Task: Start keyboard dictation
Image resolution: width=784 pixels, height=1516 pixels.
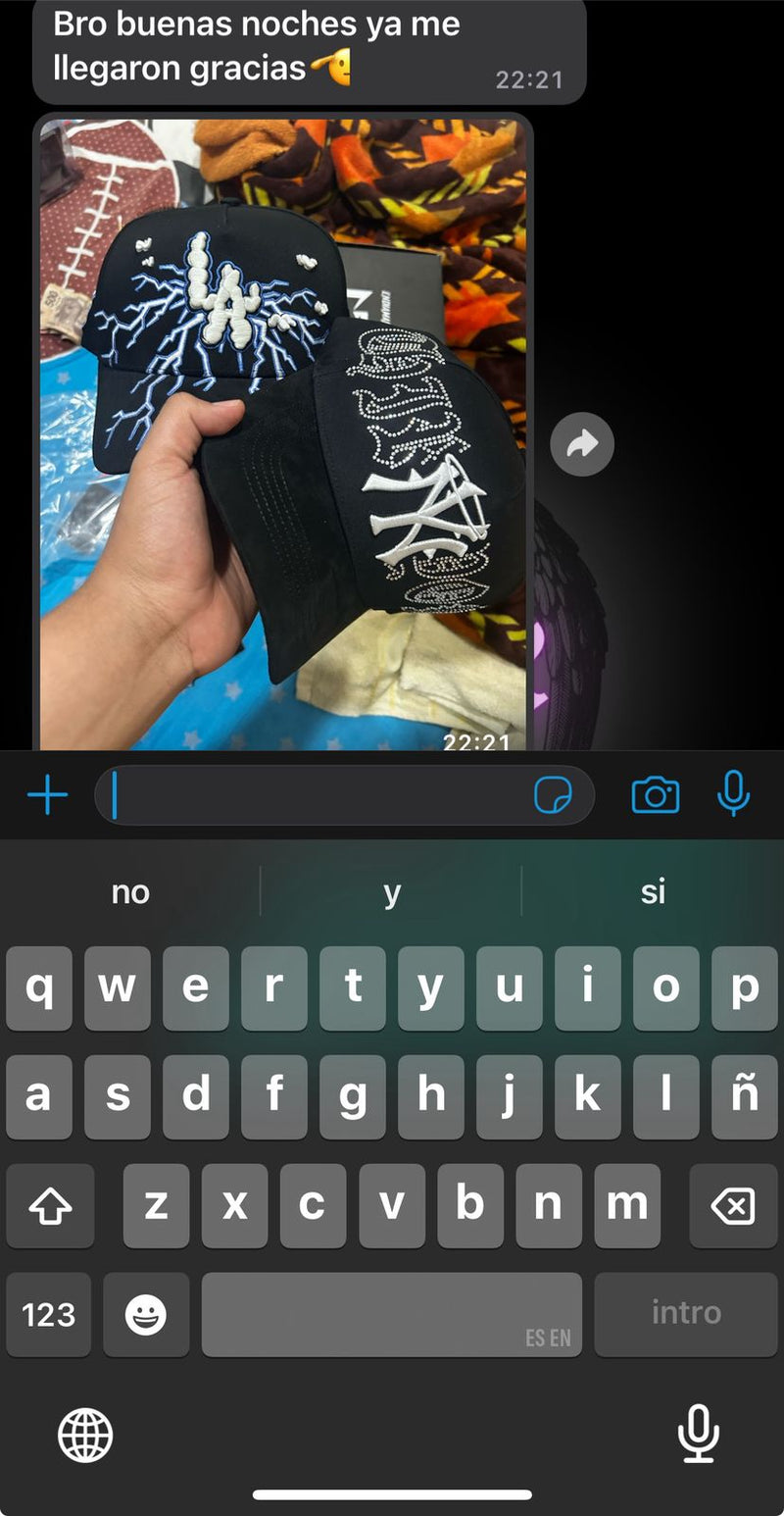Action: point(698,1434)
